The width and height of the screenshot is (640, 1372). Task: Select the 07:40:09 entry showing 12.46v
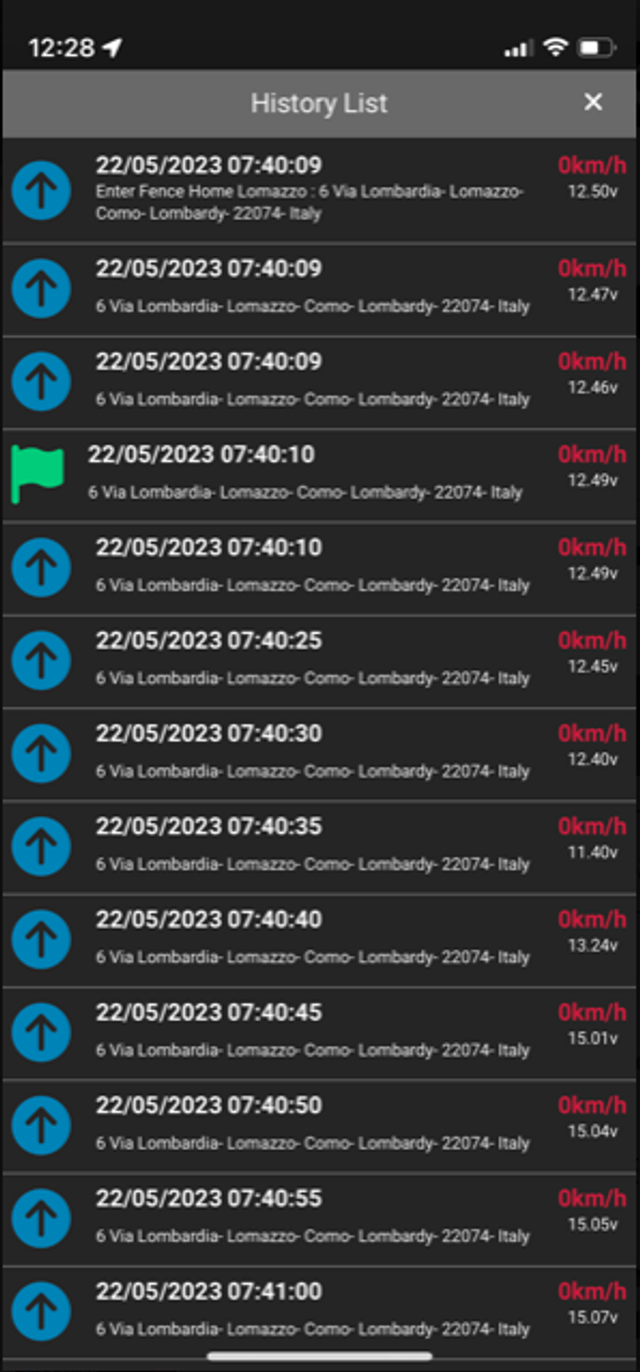tap(320, 383)
